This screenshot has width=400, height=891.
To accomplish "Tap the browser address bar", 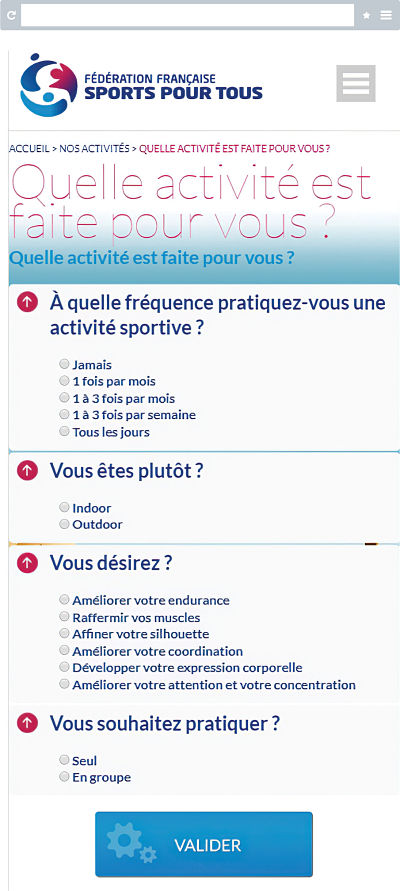I will pyautogui.click(x=188, y=15).
